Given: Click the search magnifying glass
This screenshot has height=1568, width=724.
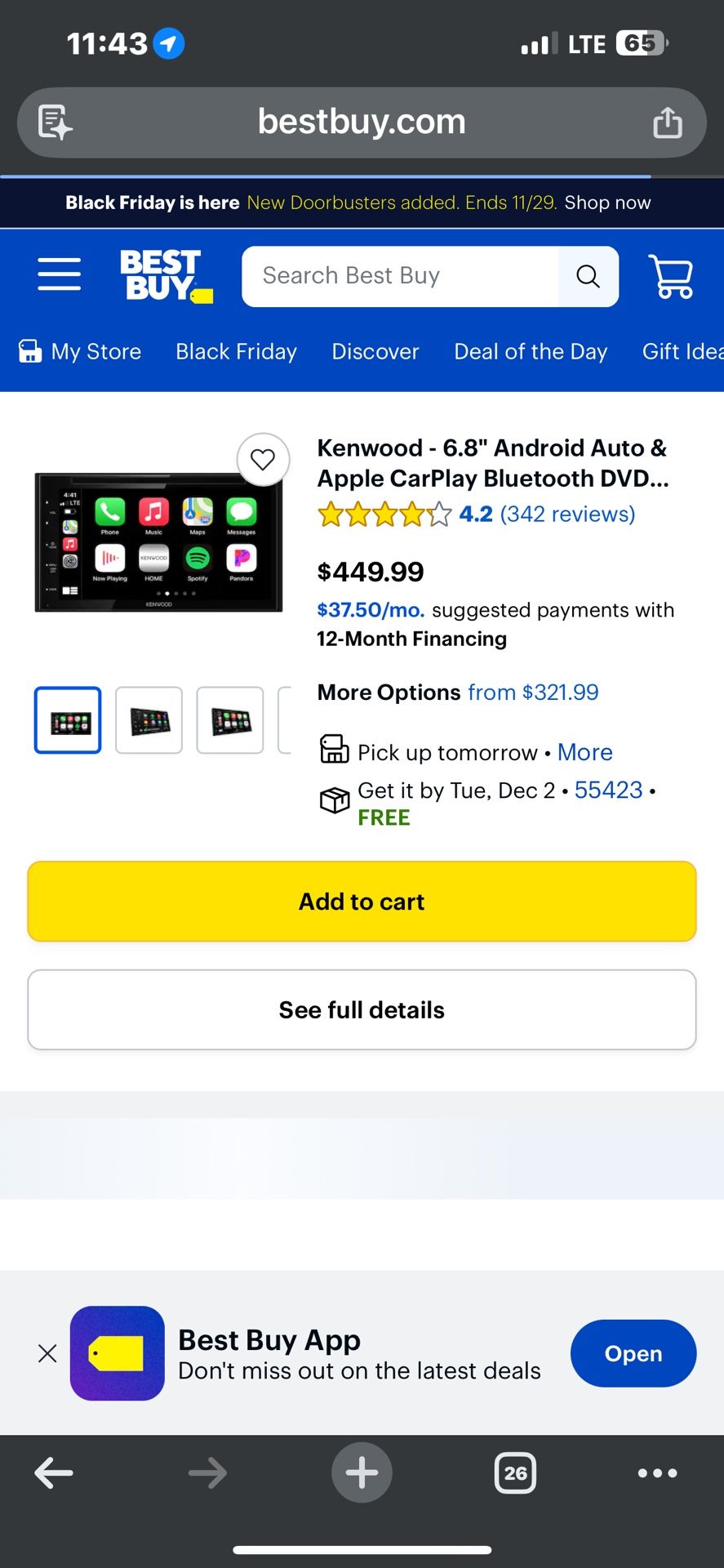Looking at the screenshot, I should click(588, 276).
